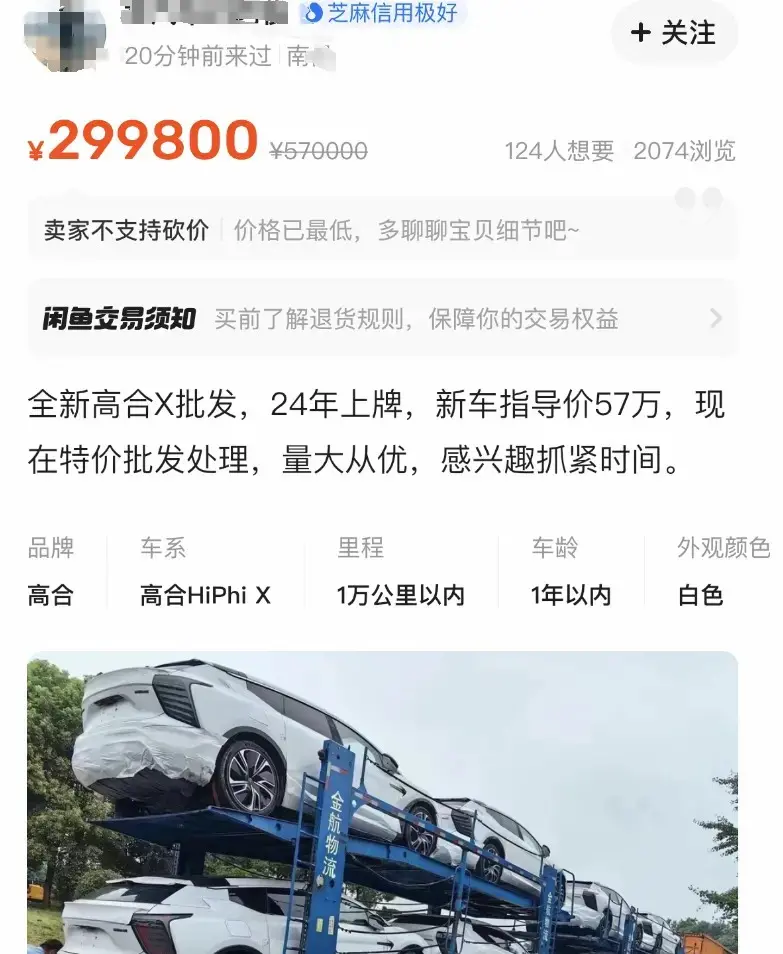View the white HiPhi X car photo
The image size is (783, 954).
pos(382,800)
